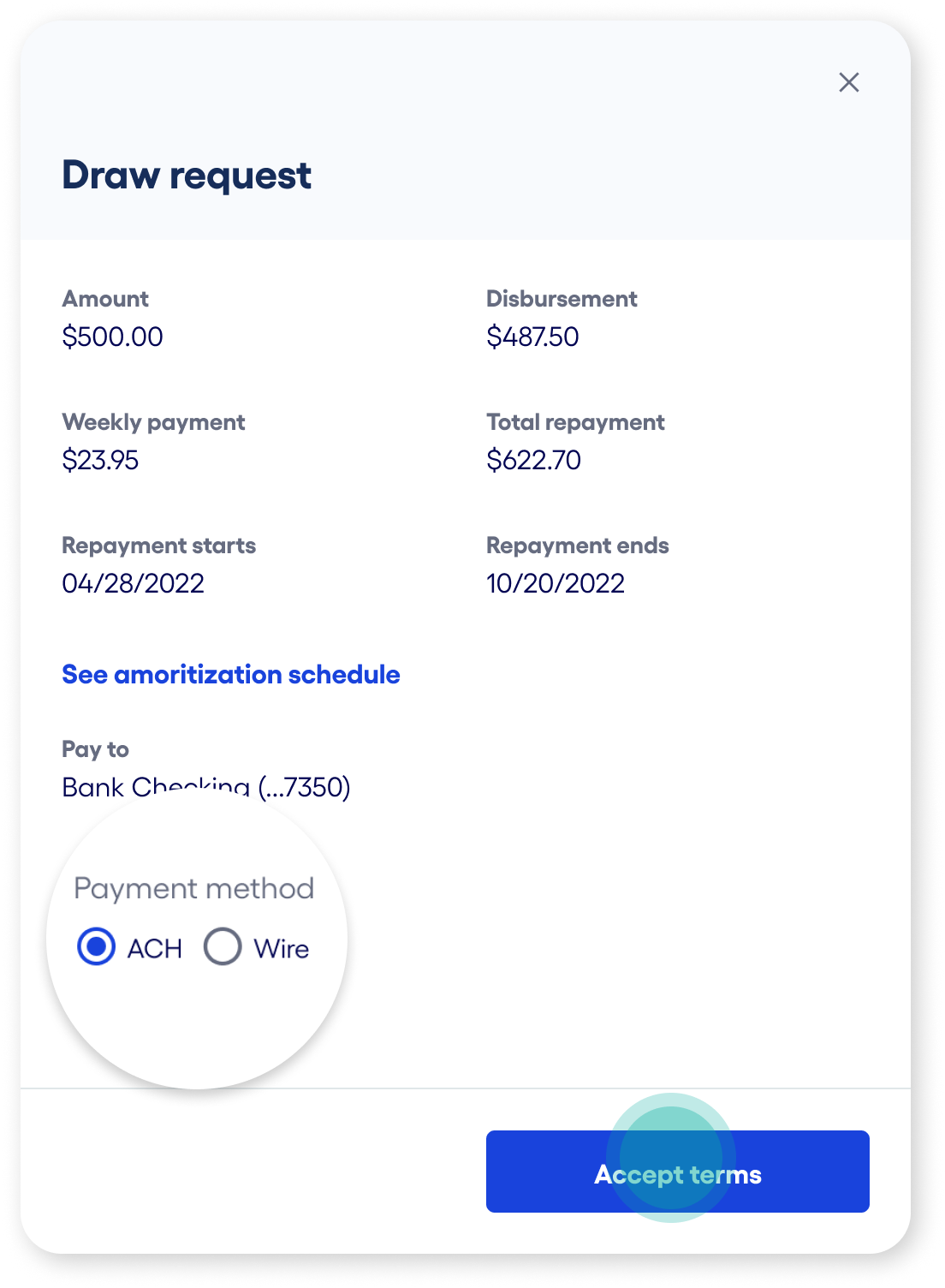Click the ACH radio circle icon

click(97, 947)
